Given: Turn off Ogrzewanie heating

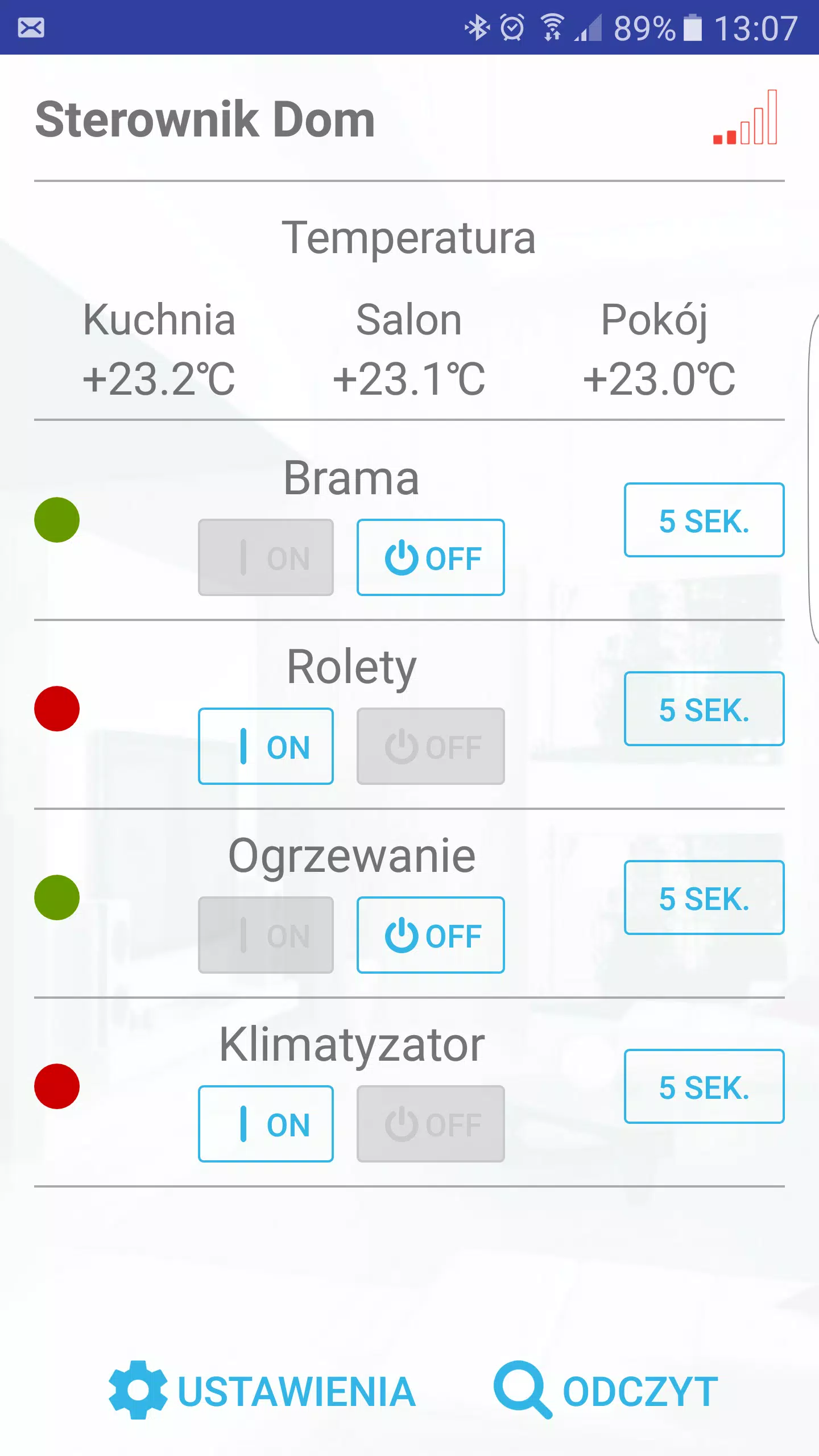Looking at the screenshot, I should (x=431, y=935).
